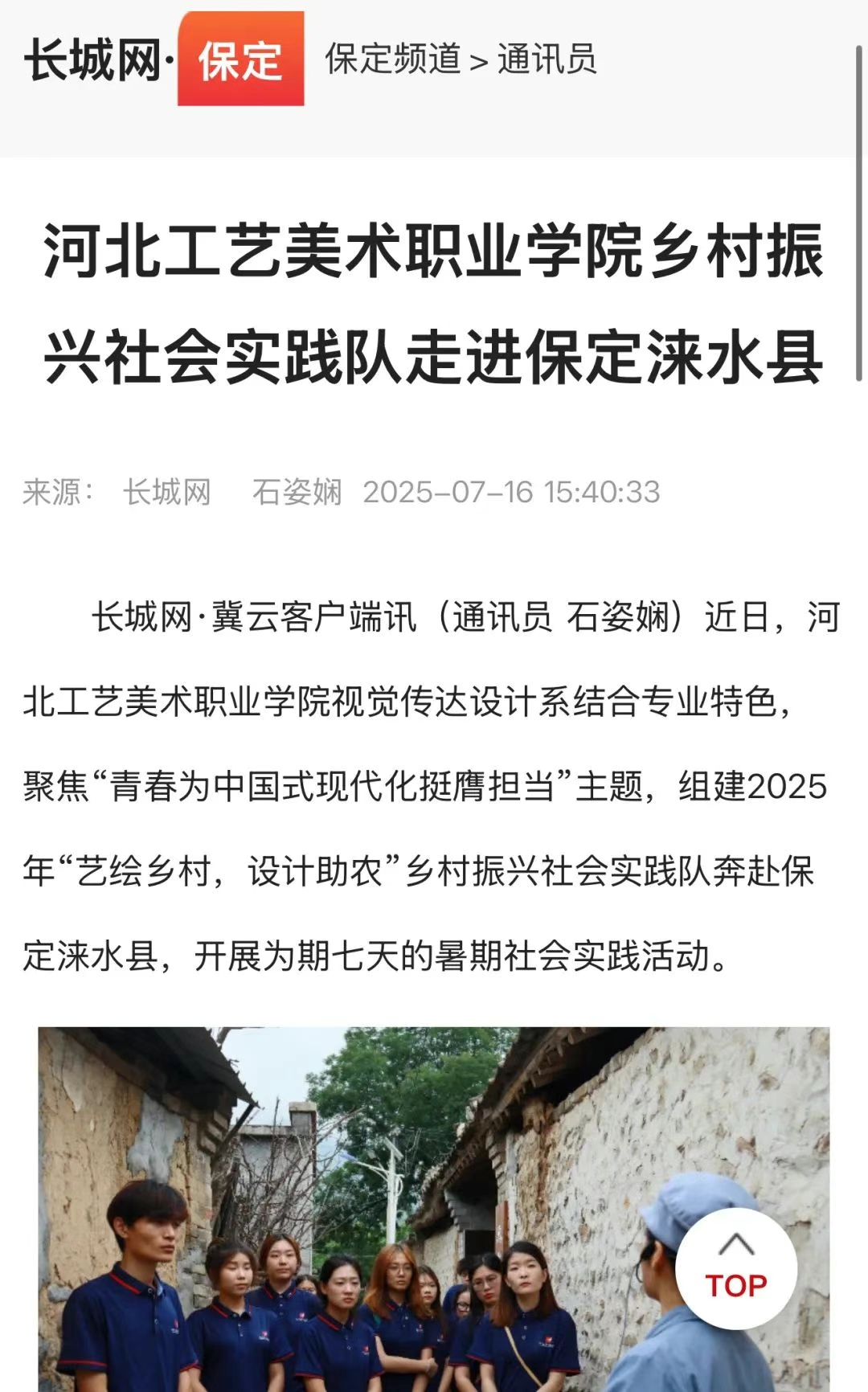Open the 保定频道 breadcrumb link
This screenshot has height=1392, width=868.
point(392,59)
